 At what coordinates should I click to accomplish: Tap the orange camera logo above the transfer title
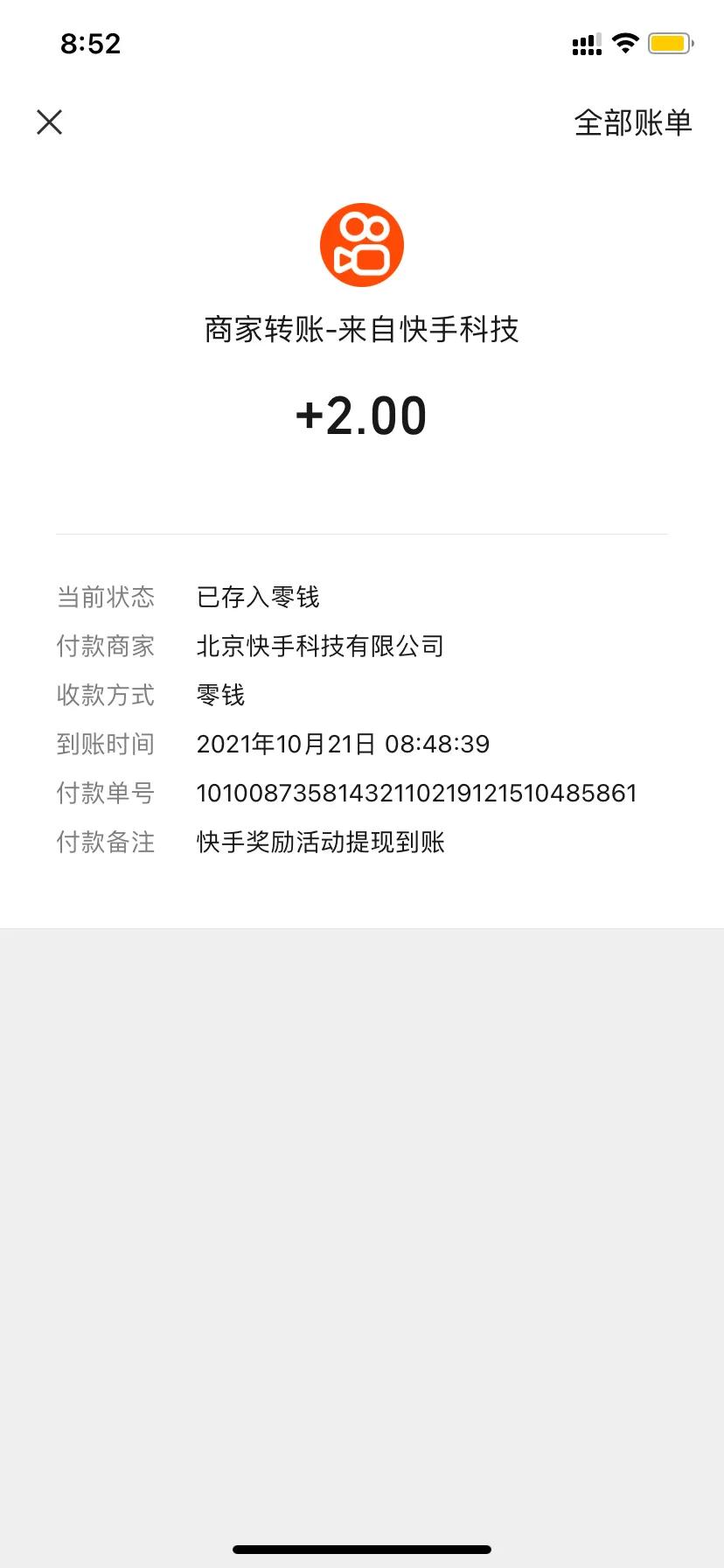[x=361, y=243]
